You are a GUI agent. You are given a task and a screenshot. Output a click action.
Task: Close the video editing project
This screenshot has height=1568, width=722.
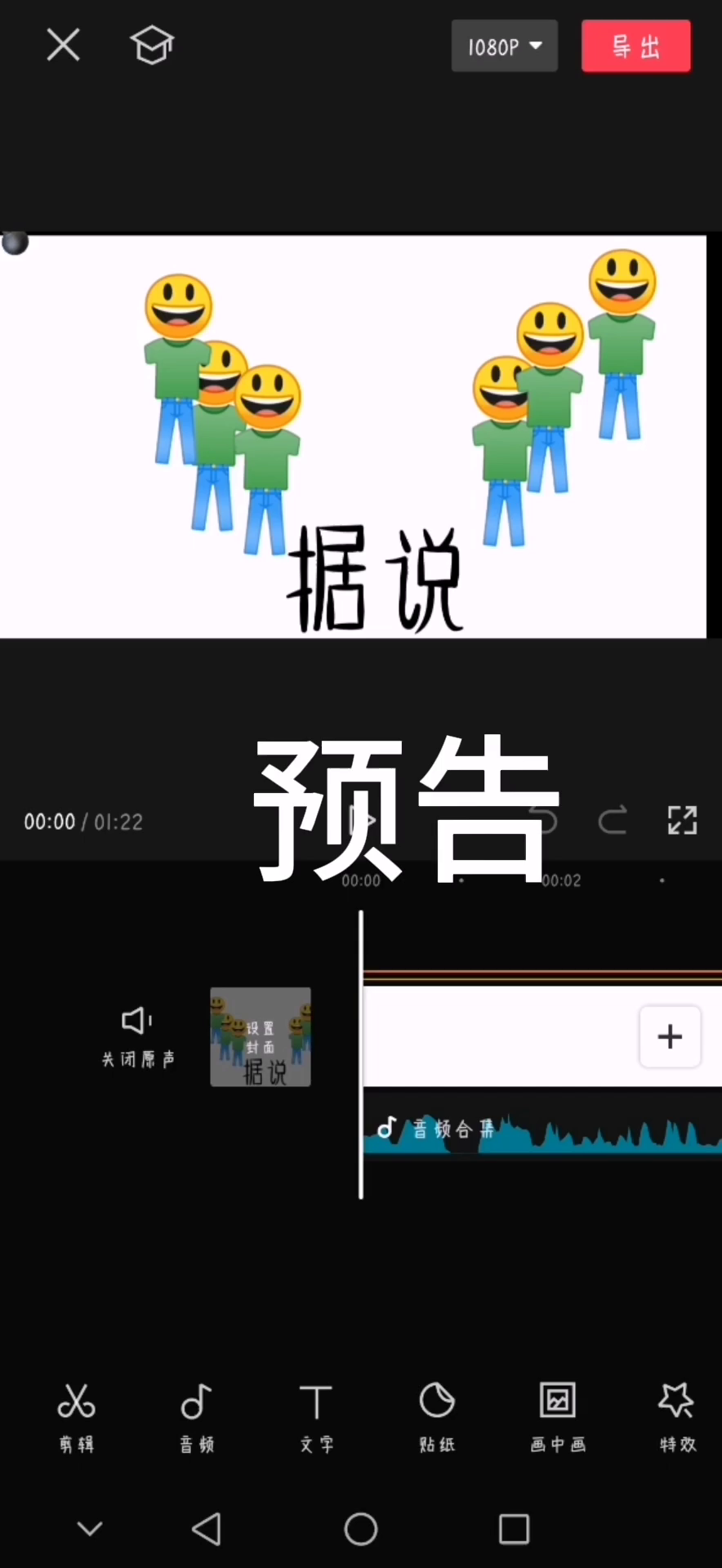[x=63, y=45]
